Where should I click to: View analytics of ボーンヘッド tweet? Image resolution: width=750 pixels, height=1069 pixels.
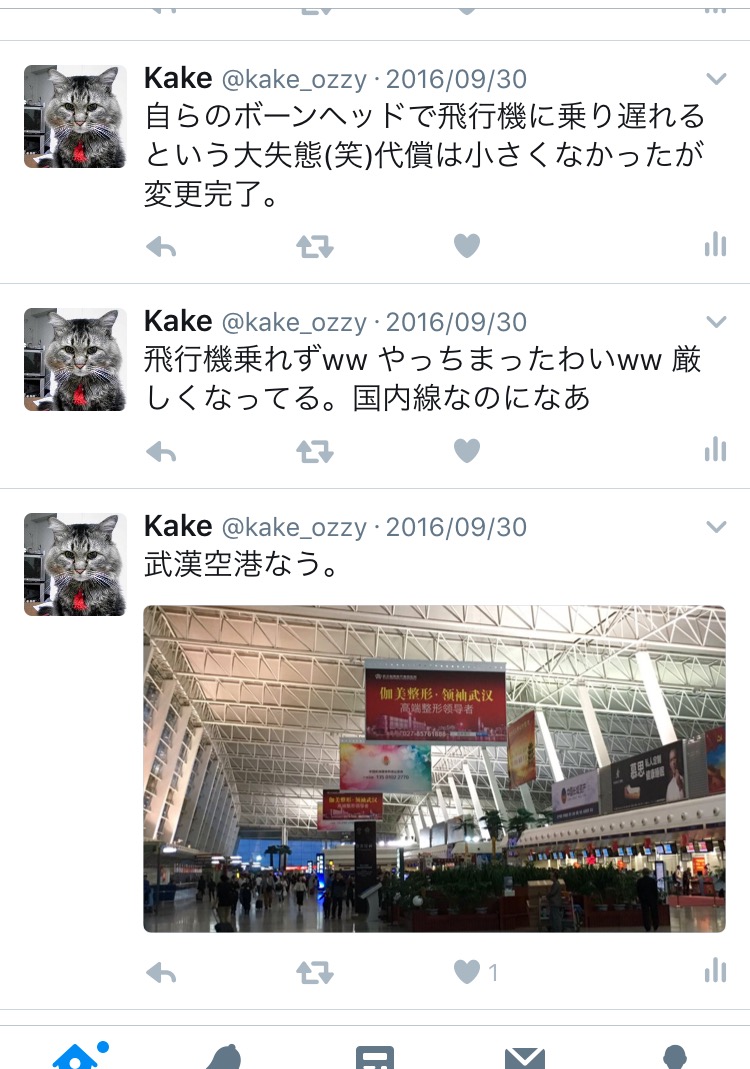715,245
